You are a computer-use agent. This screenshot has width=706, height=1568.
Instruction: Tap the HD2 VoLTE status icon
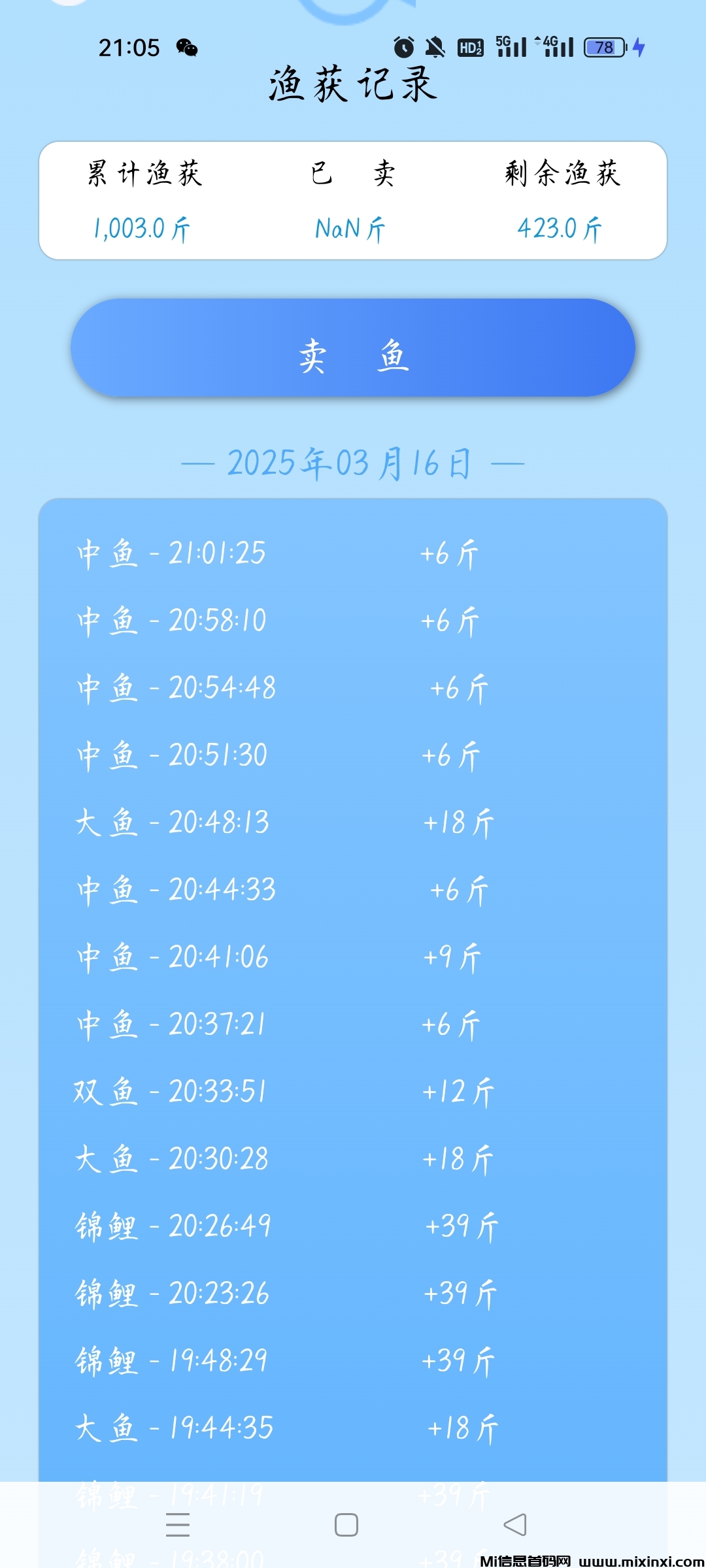[470, 48]
